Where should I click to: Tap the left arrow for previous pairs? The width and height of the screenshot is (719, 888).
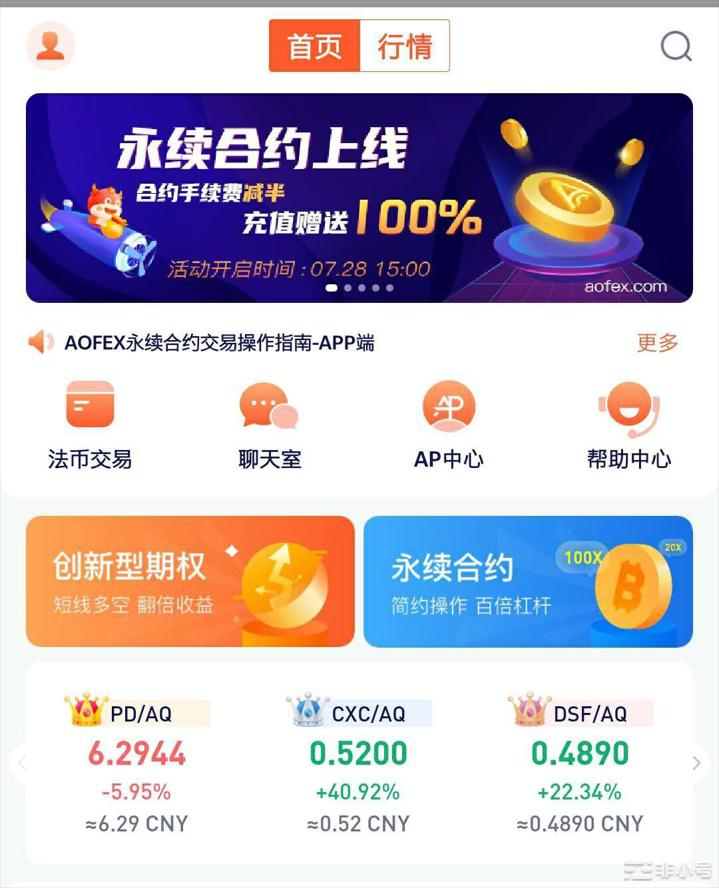[22, 763]
